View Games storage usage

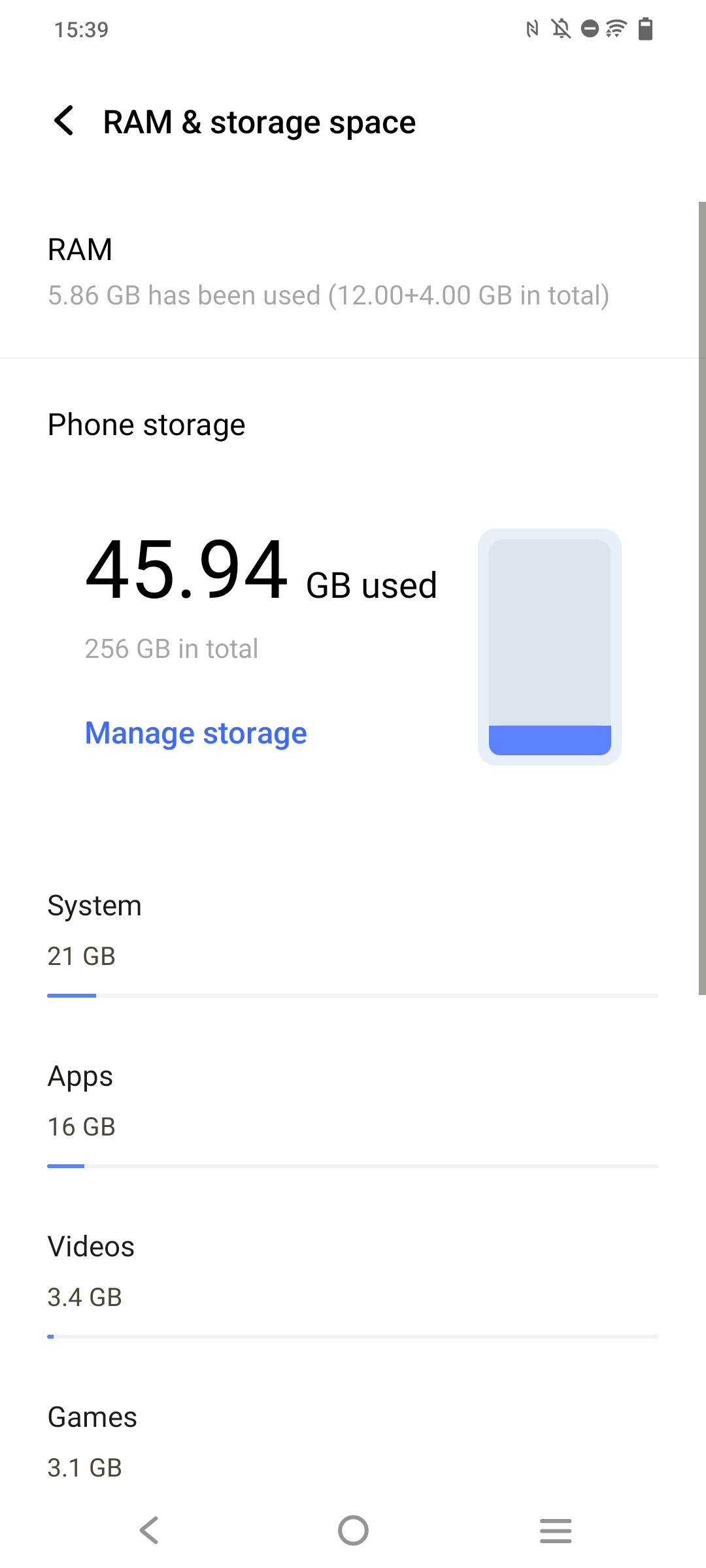tap(353, 1442)
